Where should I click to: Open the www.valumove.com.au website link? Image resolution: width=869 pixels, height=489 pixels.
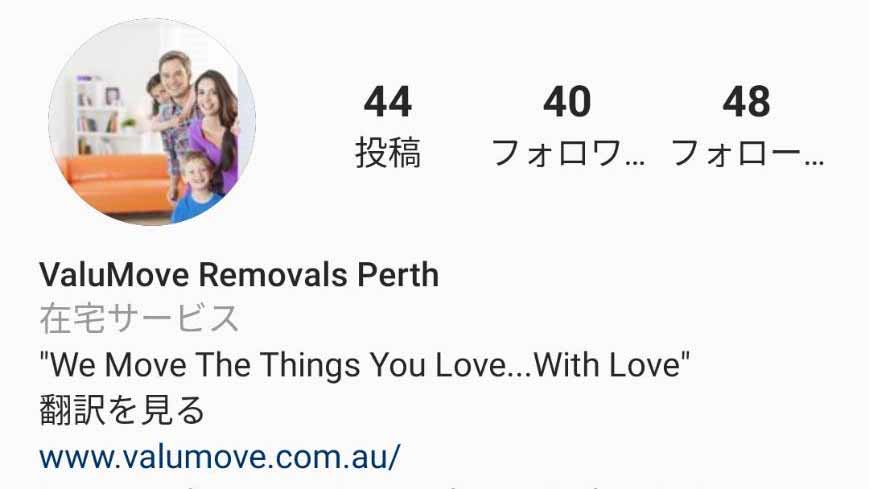[220, 456]
